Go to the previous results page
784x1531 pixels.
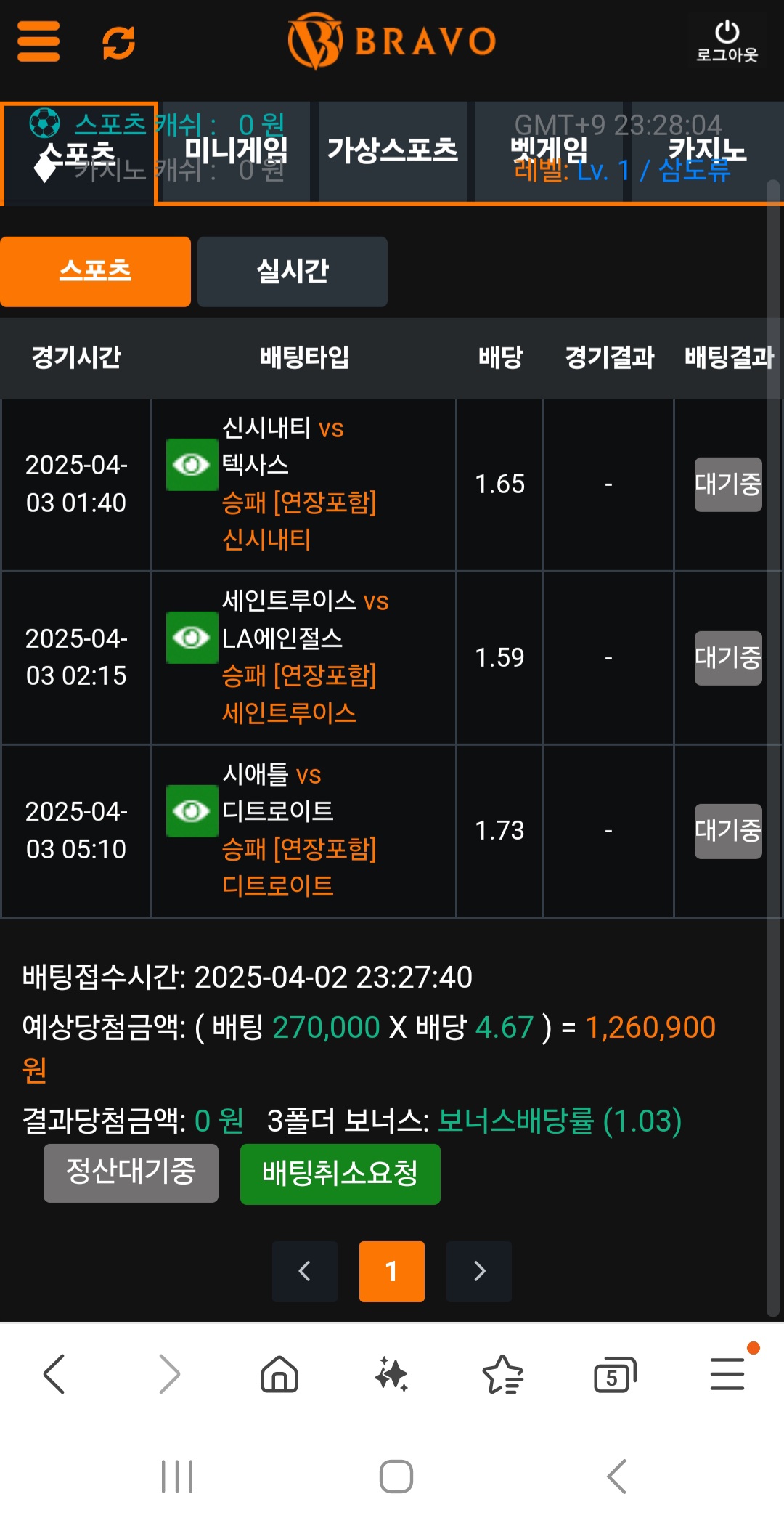305,1271
